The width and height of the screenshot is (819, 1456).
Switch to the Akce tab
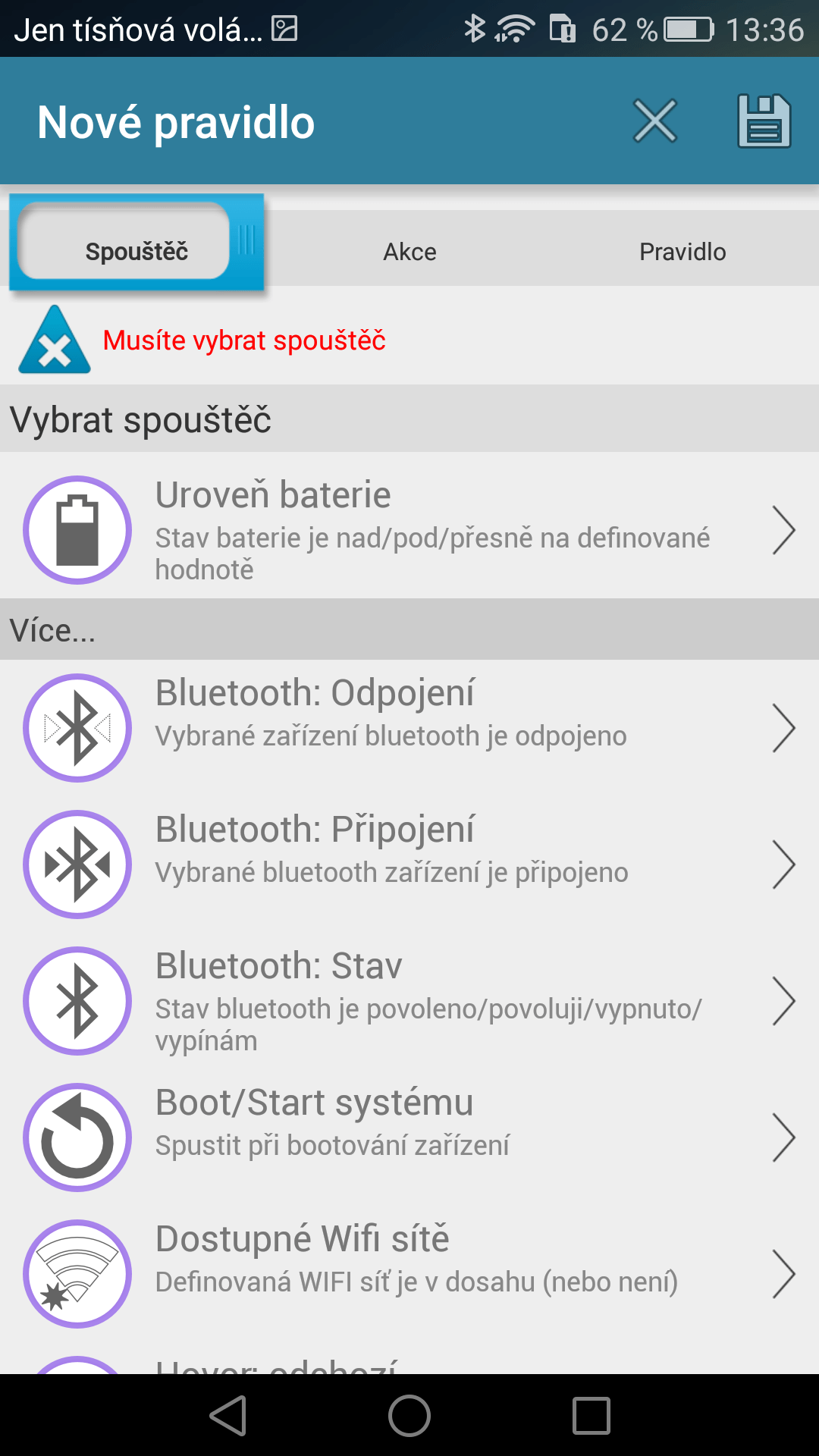point(409,251)
